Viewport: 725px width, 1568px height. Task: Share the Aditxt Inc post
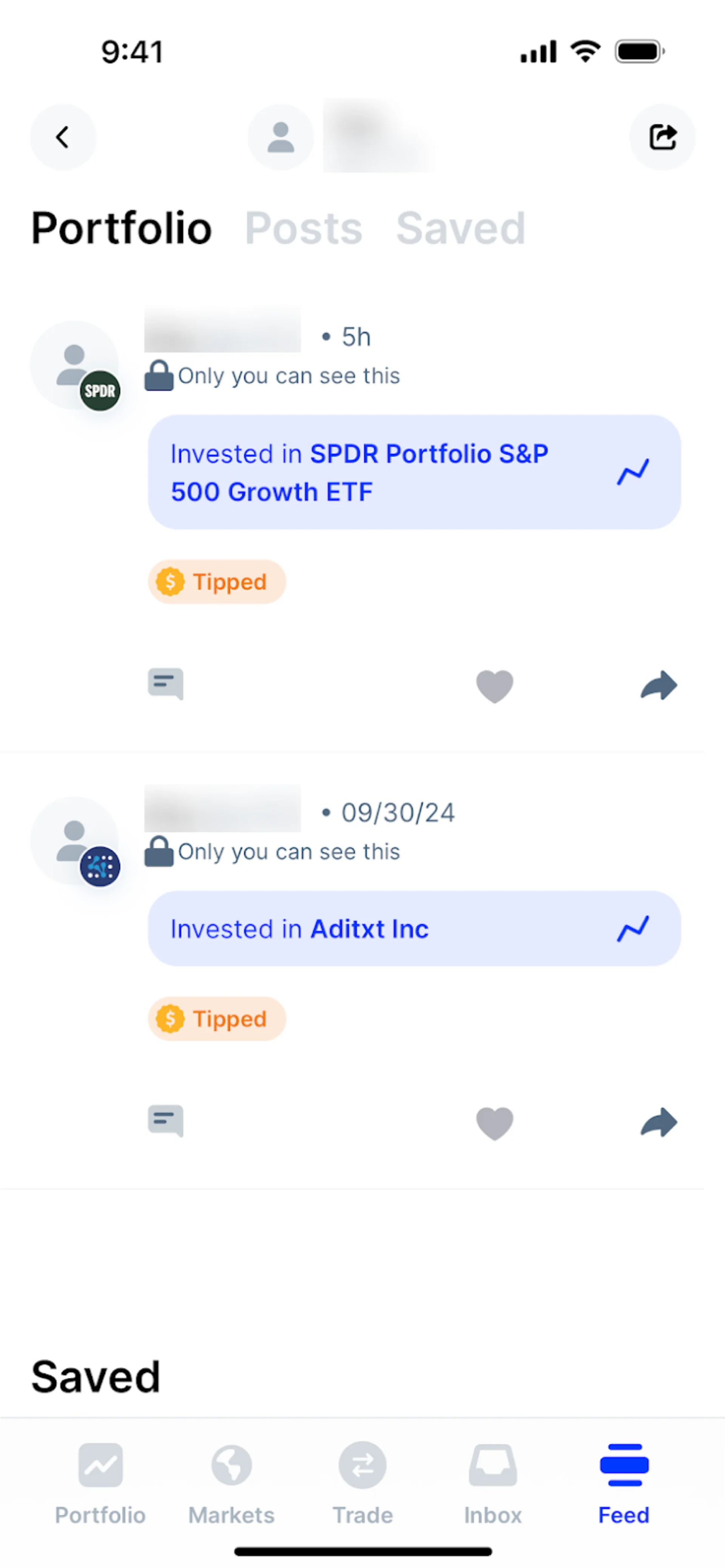coord(659,1123)
